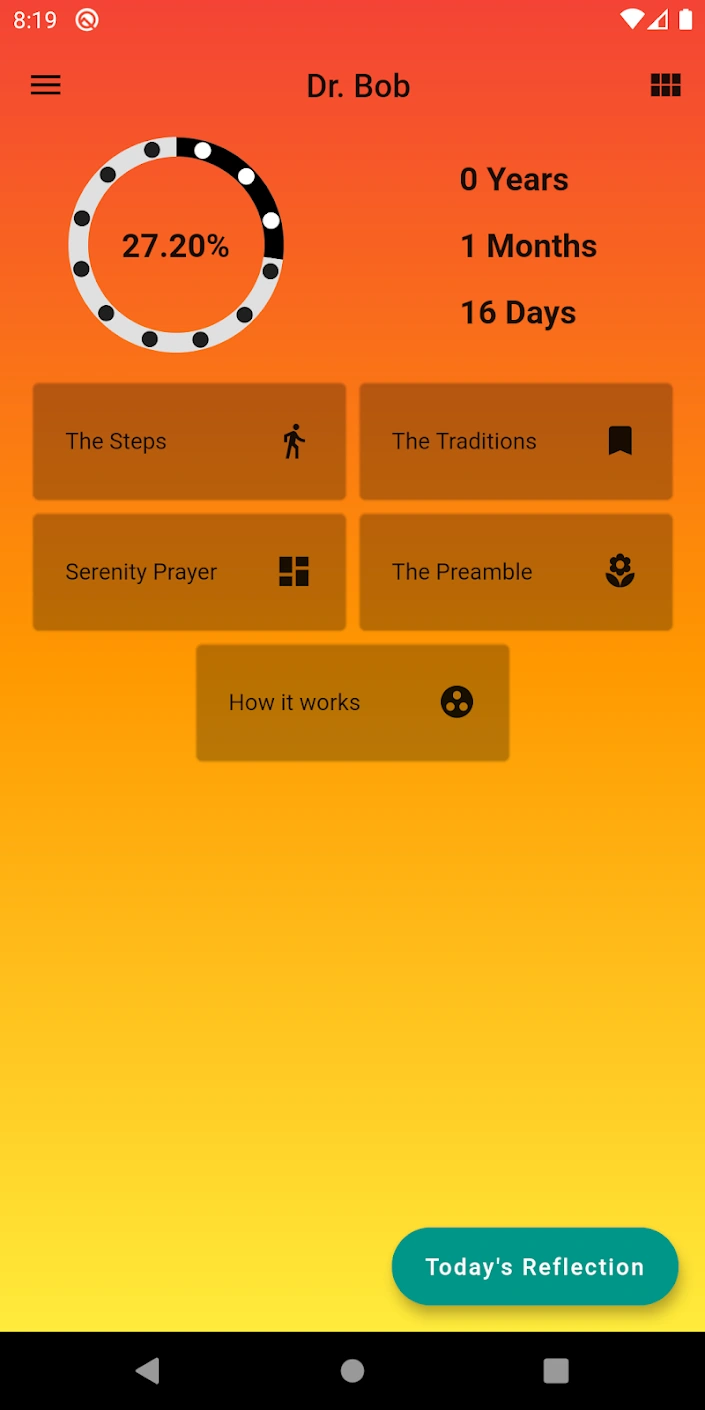705x1410 pixels.
Task: Open How it works
Action: [352, 702]
